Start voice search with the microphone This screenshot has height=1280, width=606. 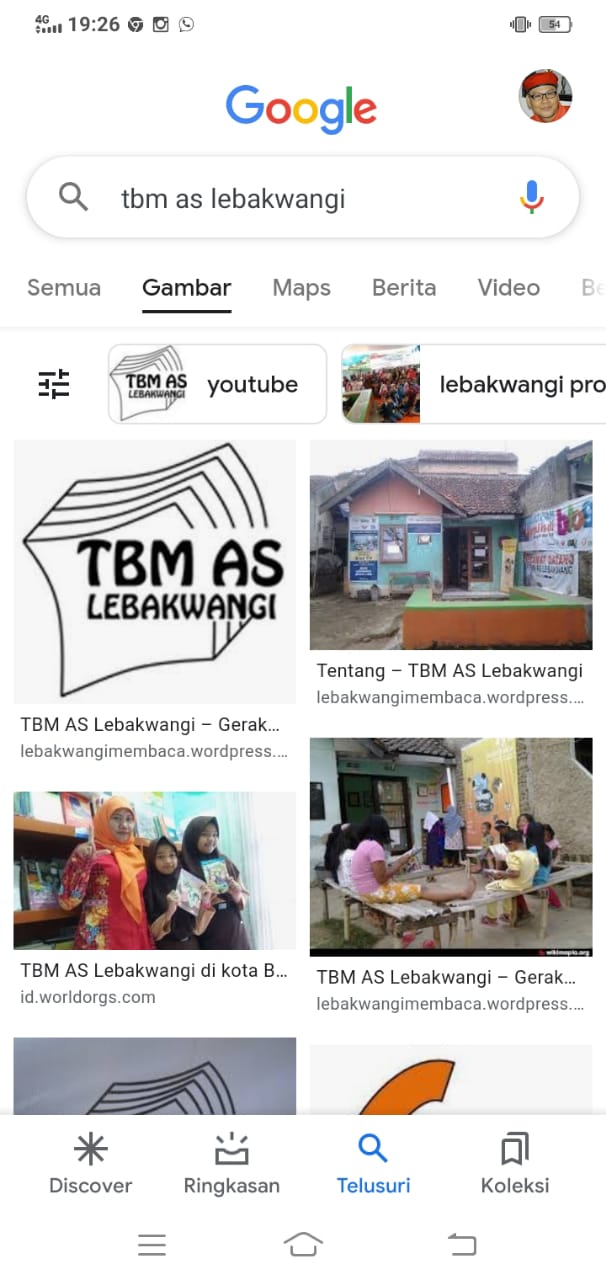[532, 197]
